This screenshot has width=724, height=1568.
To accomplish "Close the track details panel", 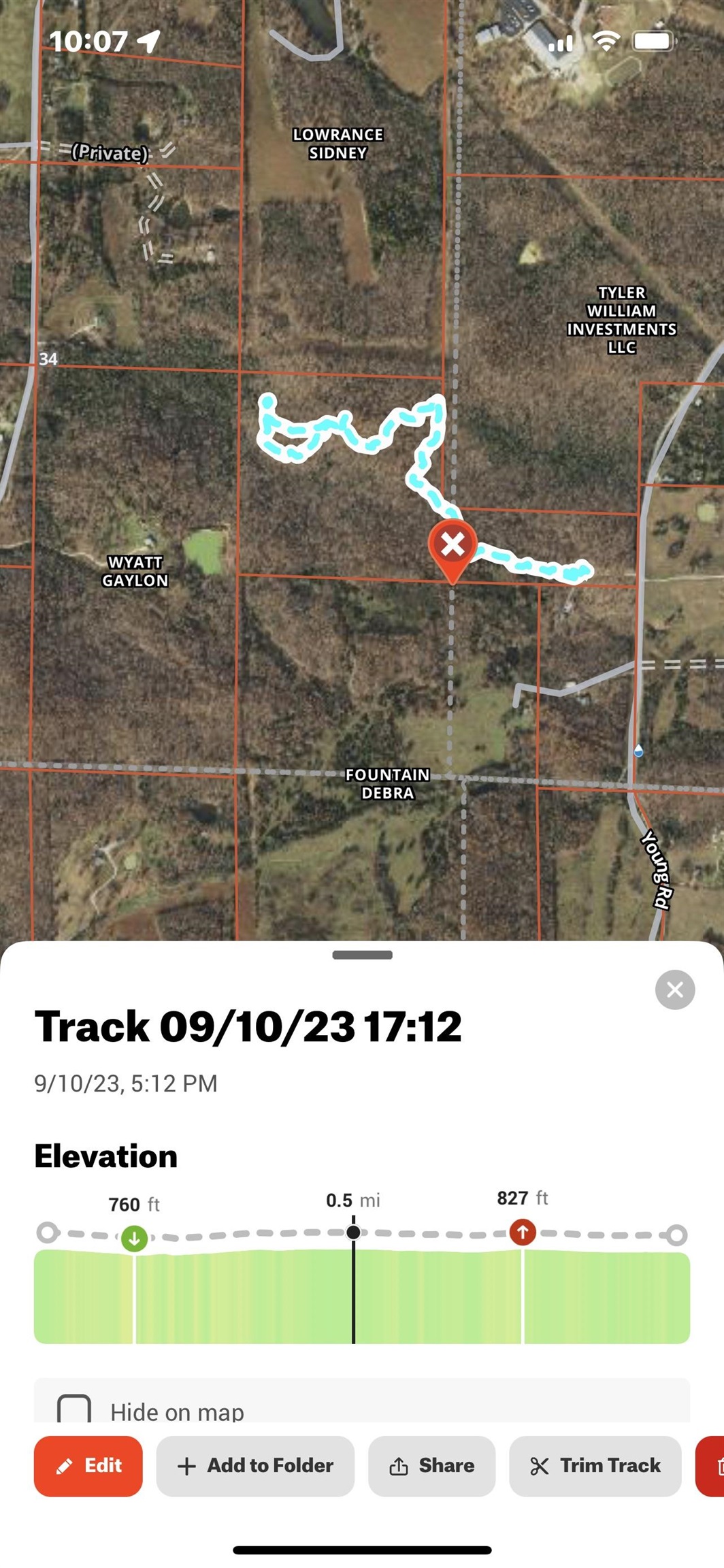I will click(x=674, y=990).
